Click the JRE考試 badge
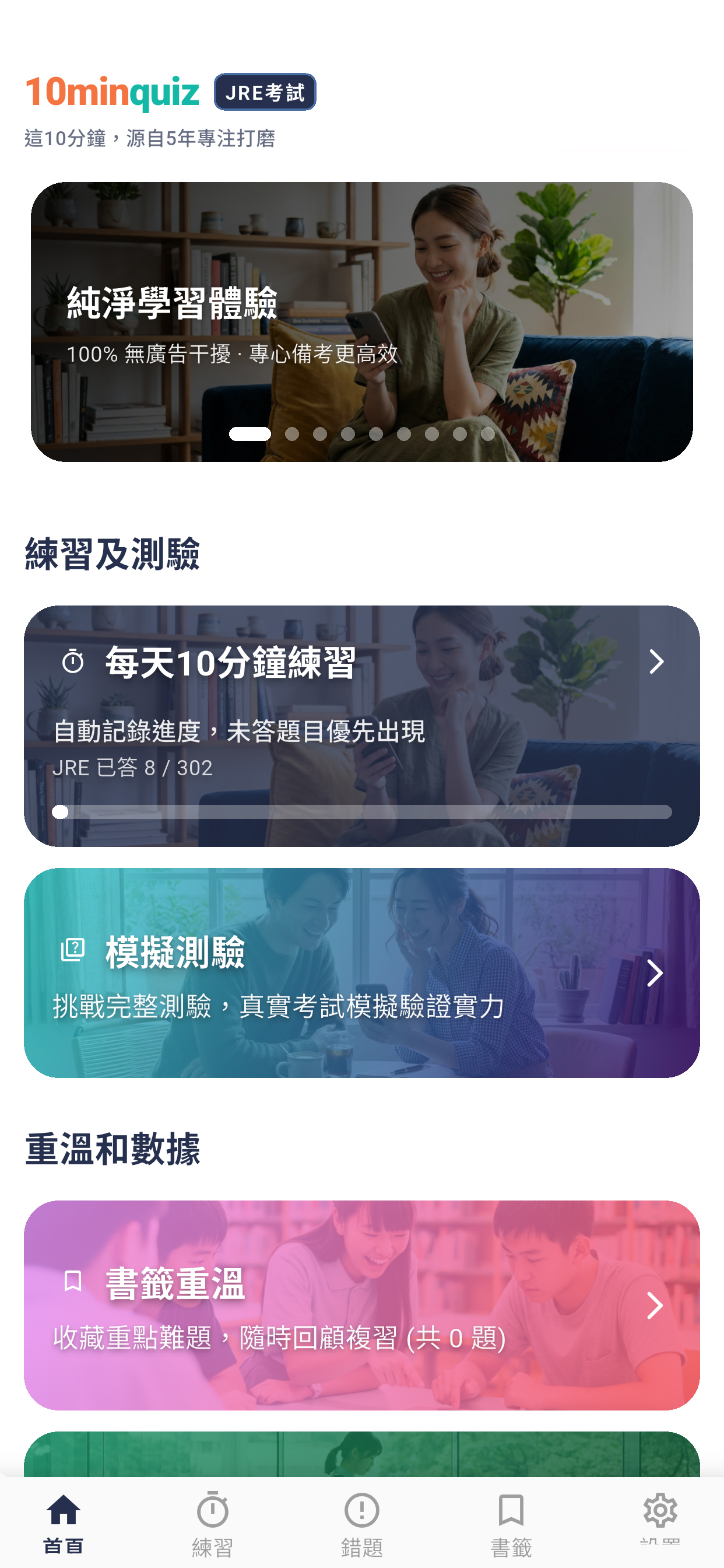Image resolution: width=724 pixels, height=1568 pixels. (x=266, y=93)
